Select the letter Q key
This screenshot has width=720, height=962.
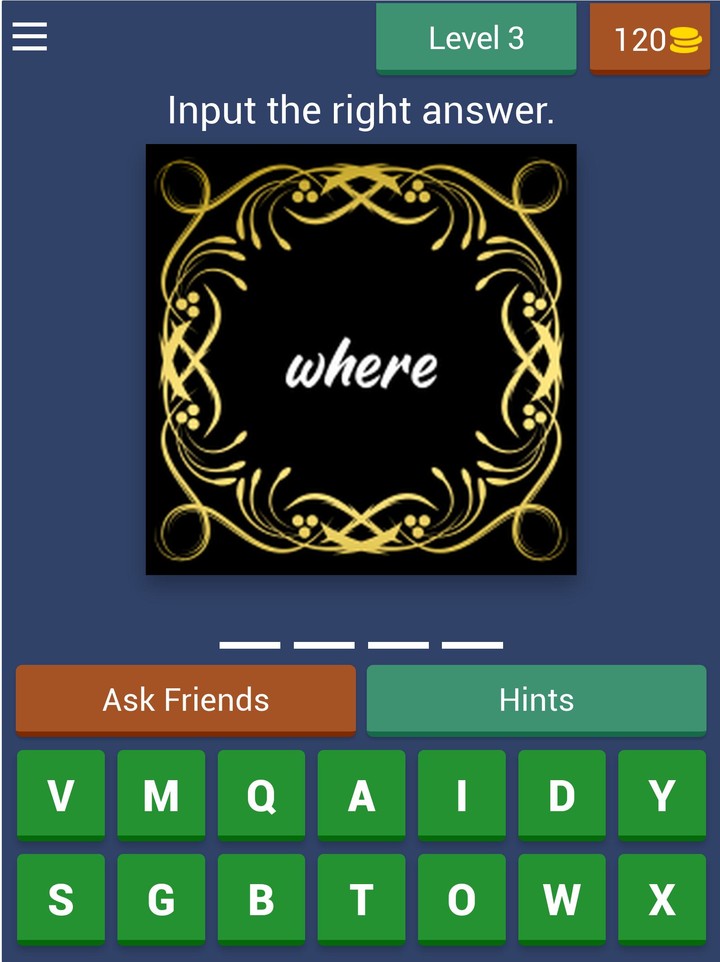(x=261, y=795)
